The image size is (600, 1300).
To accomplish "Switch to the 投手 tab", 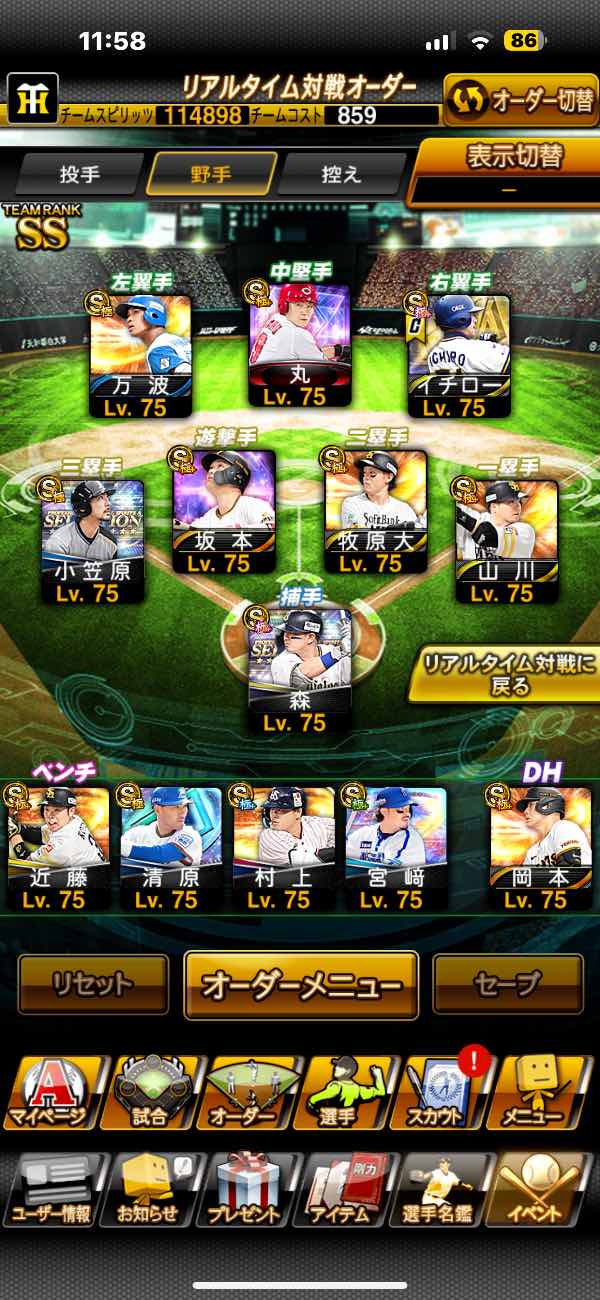I will coord(80,174).
